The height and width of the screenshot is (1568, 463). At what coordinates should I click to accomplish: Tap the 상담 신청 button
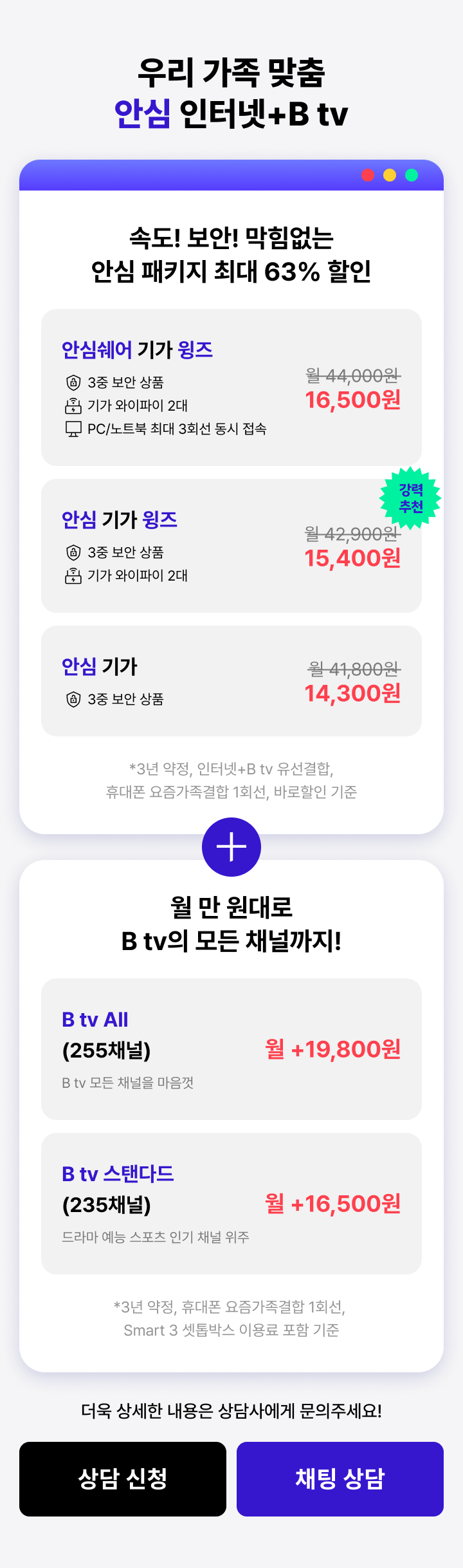click(123, 1479)
